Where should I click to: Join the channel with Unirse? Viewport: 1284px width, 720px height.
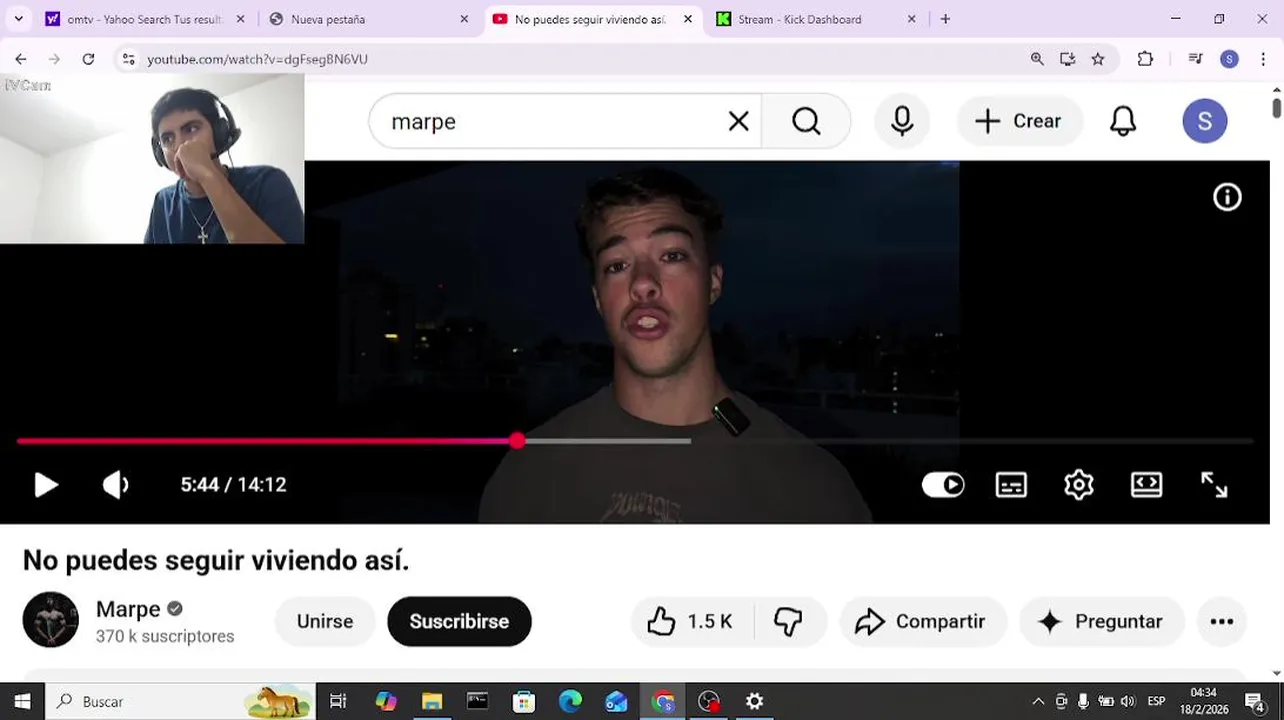(325, 621)
